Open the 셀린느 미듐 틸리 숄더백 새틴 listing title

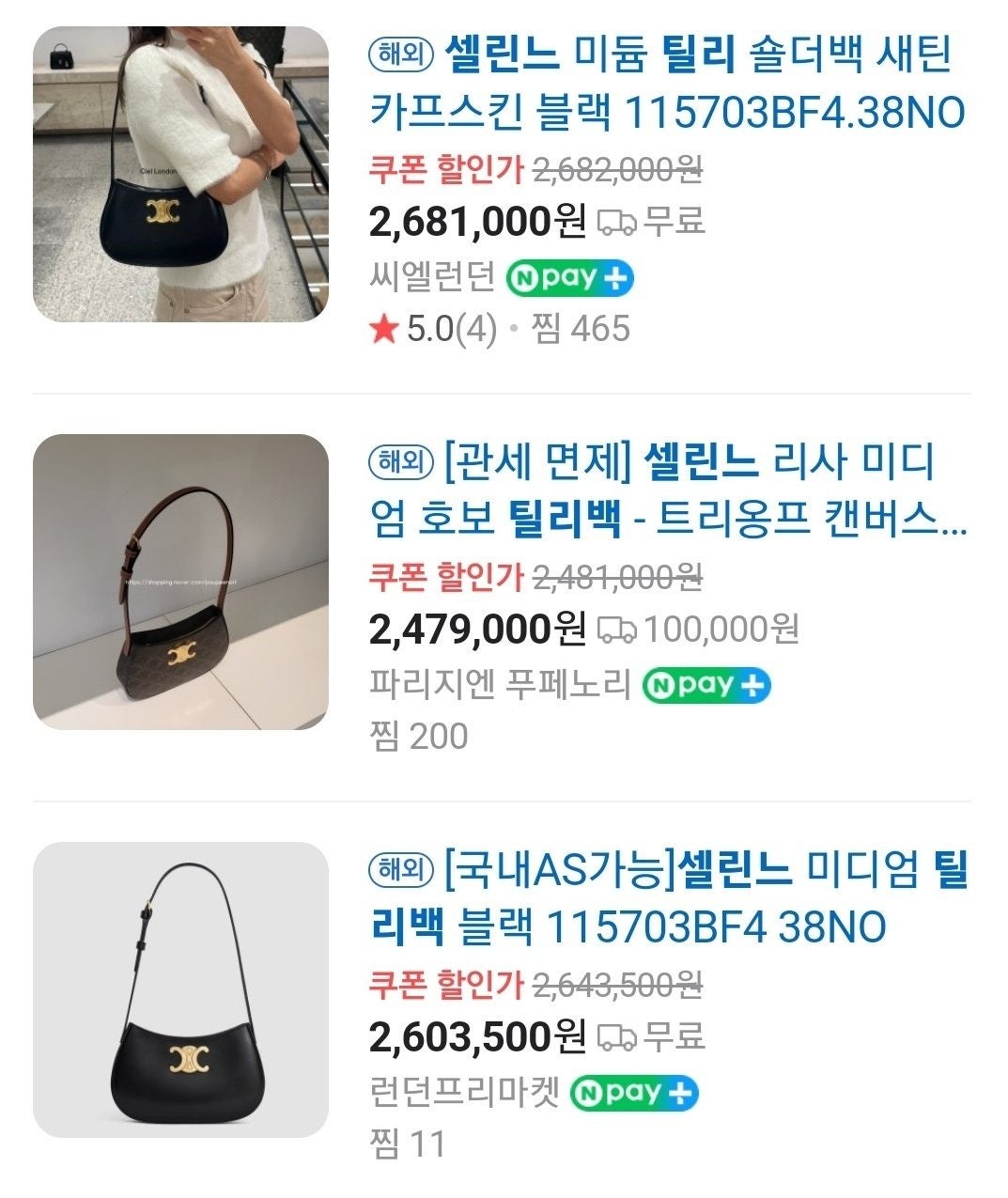coord(667,83)
